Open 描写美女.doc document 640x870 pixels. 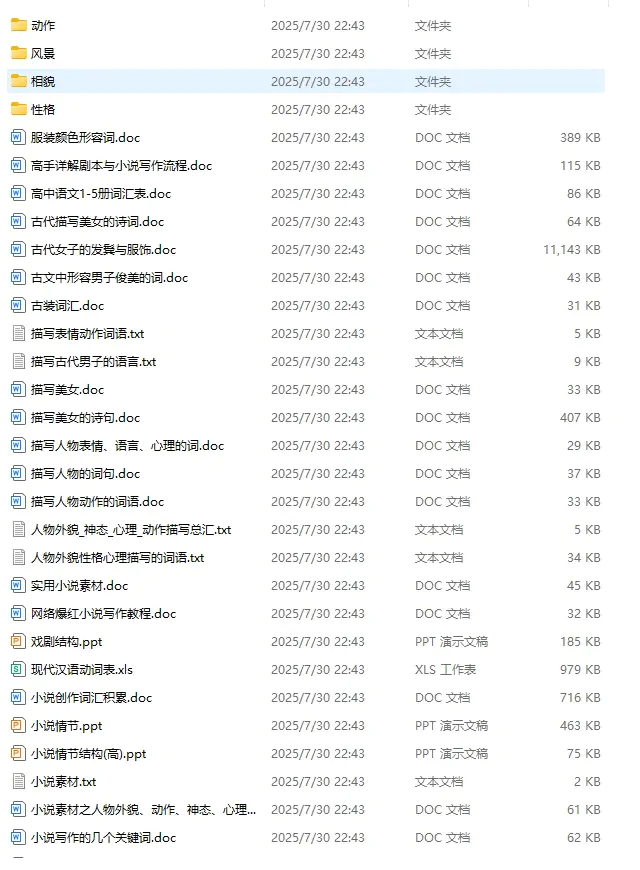pos(67,389)
